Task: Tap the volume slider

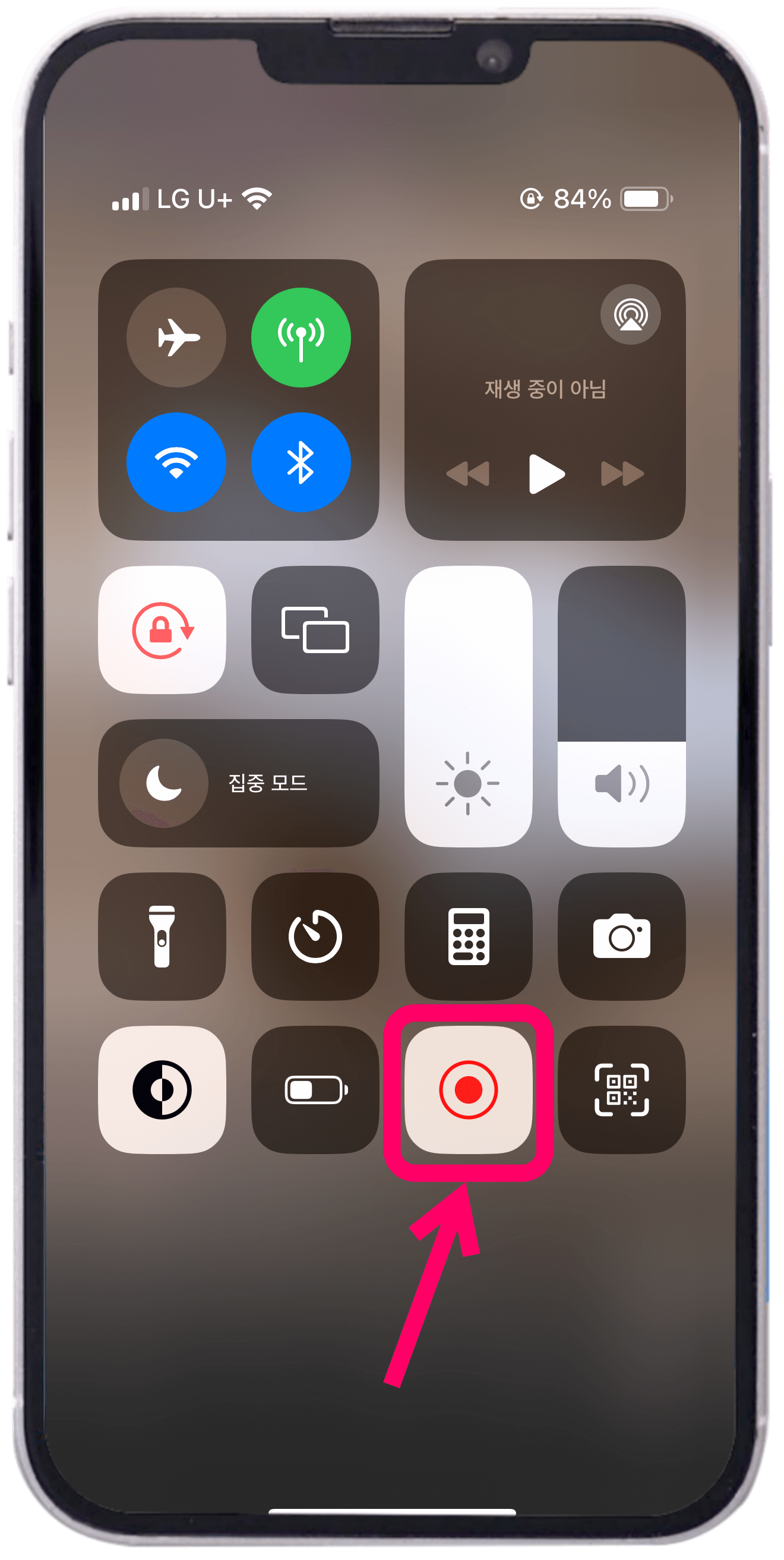Action: pos(622,706)
